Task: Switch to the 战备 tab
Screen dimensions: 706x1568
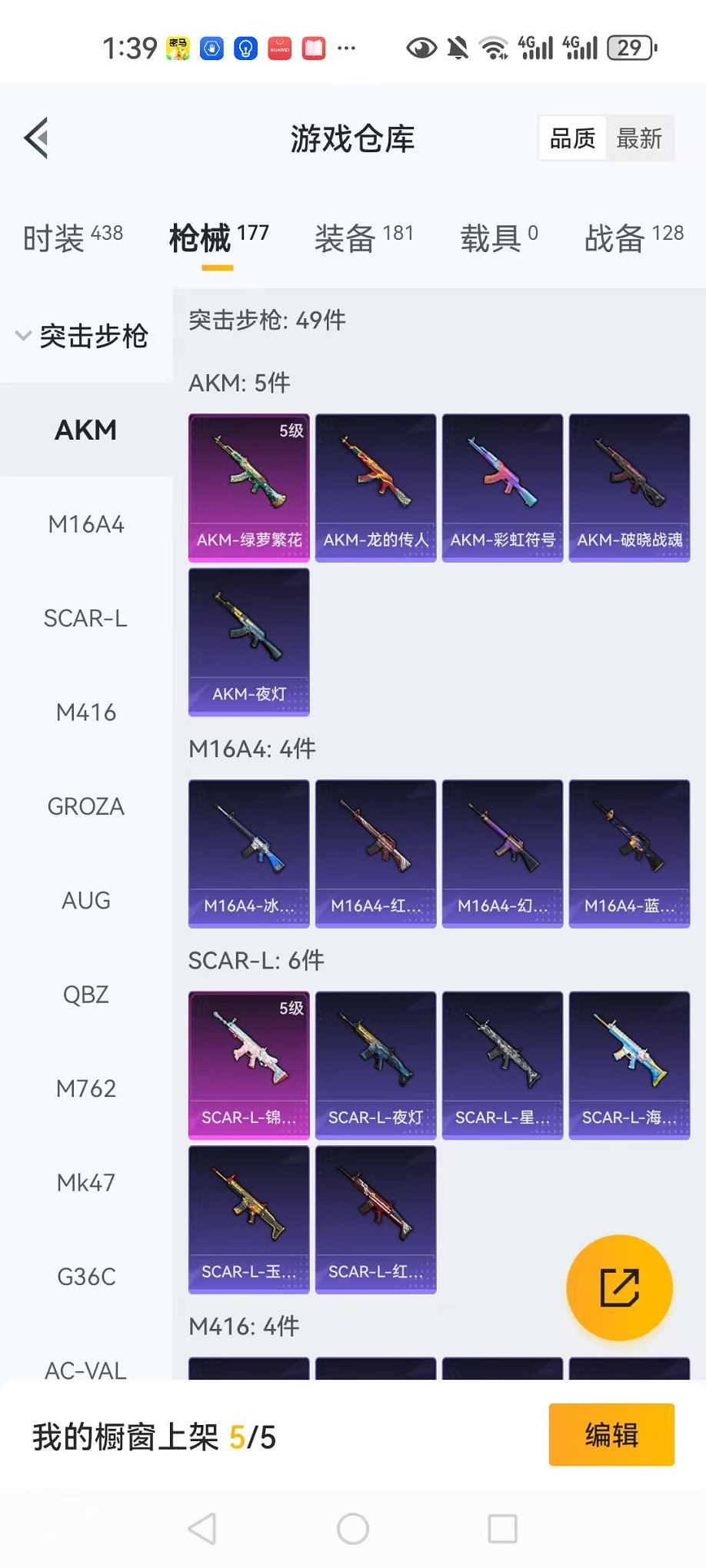Action: [634, 238]
